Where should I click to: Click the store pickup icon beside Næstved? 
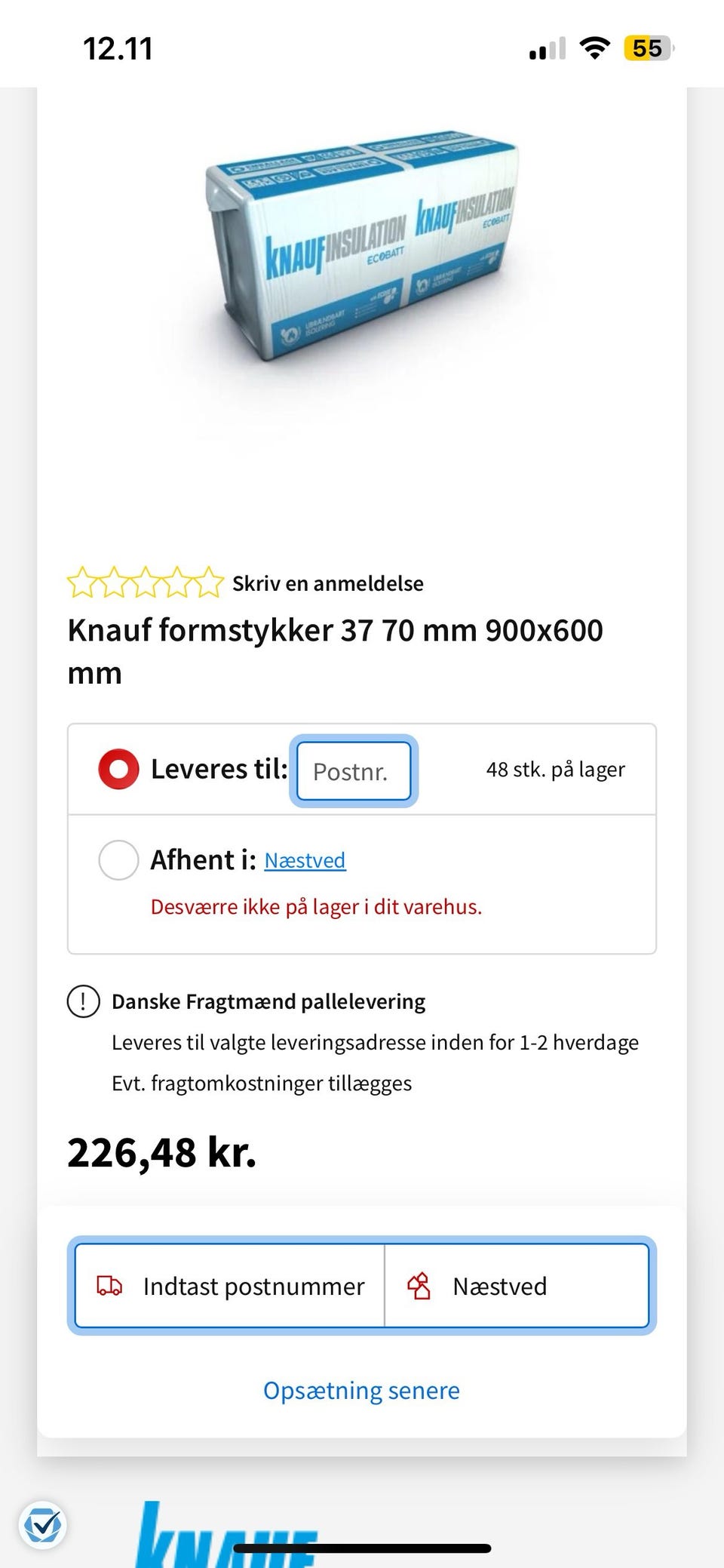click(420, 1285)
